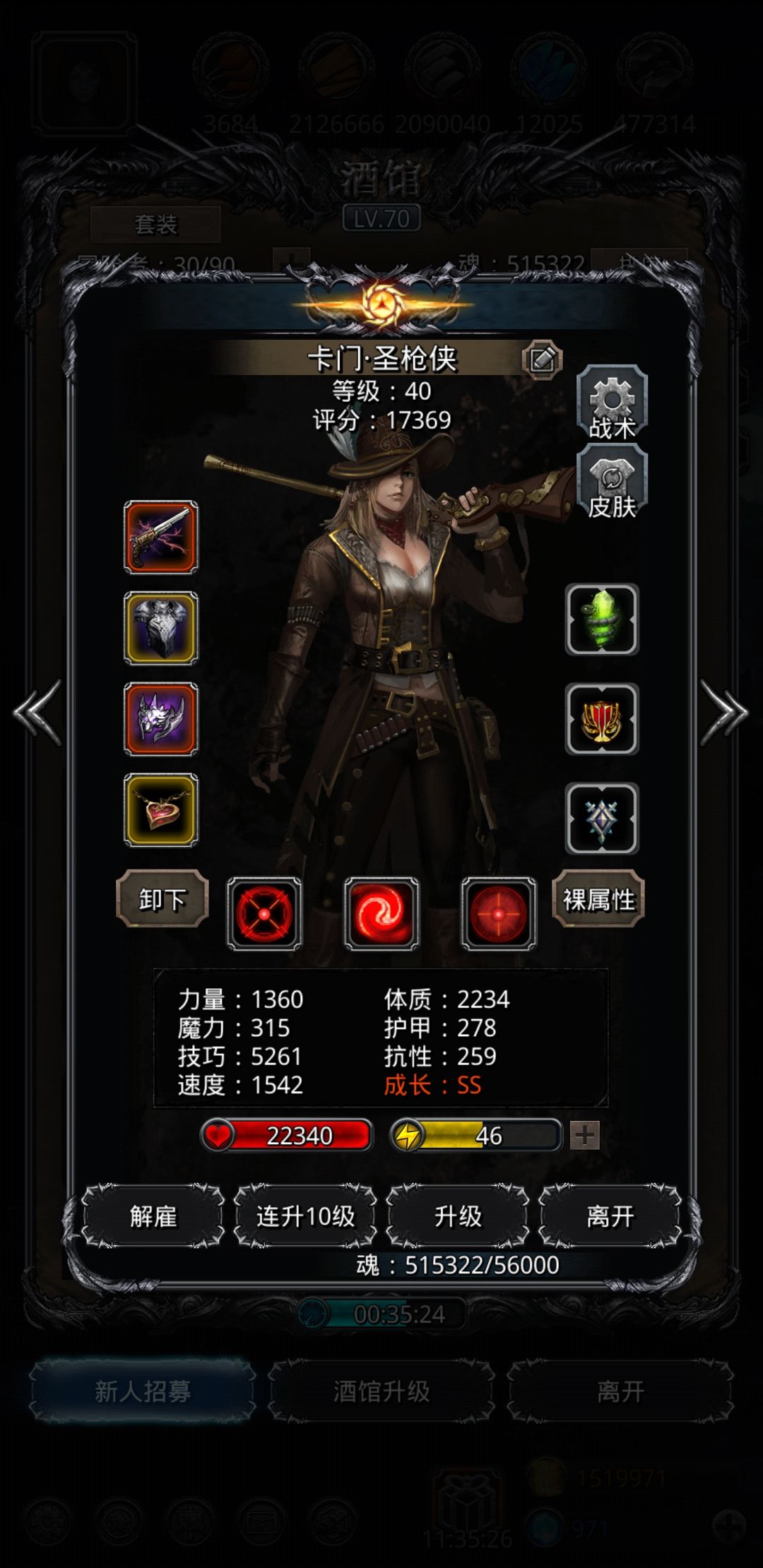763x1568 pixels.
Task: Select the purple helmet equipment slot
Action: pos(161,718)
